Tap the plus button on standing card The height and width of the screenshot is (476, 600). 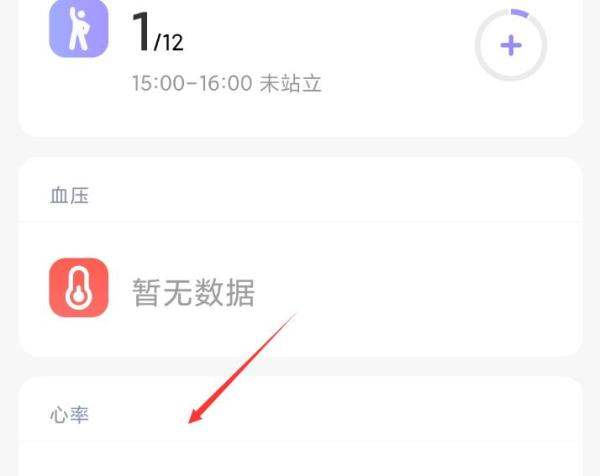click(x=511, y=45)
